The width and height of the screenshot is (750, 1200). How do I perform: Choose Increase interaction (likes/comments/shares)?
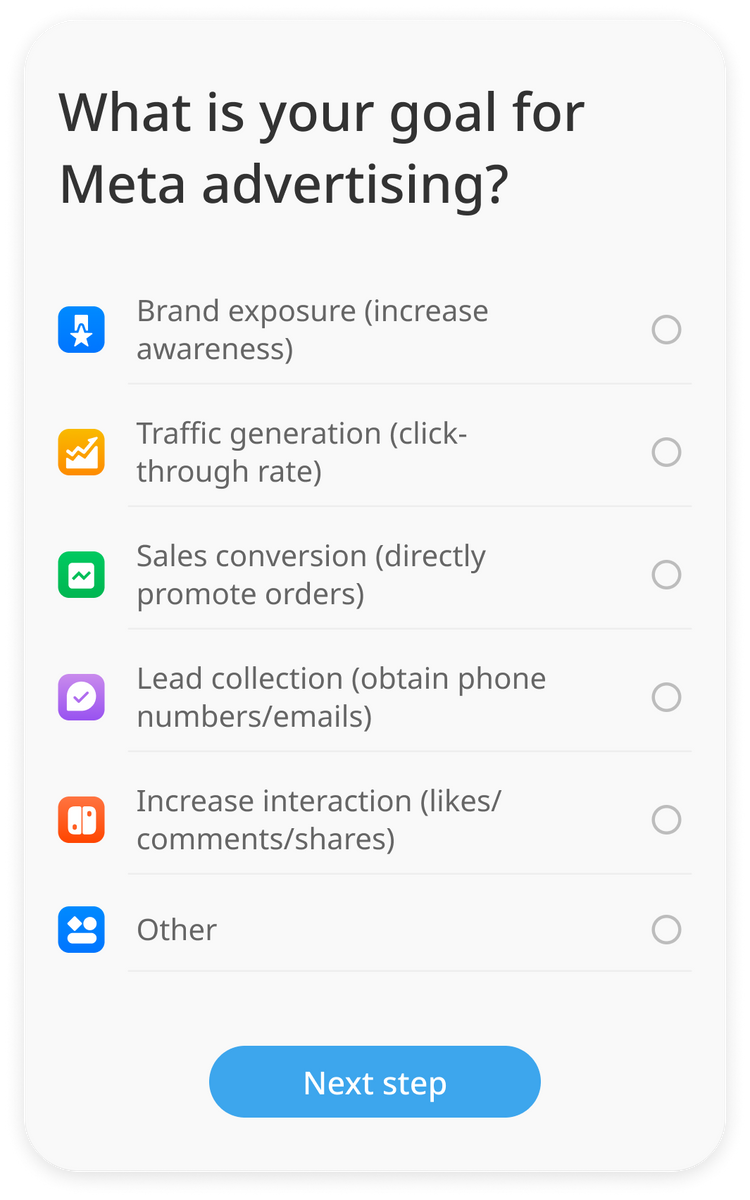pos(666,820)
